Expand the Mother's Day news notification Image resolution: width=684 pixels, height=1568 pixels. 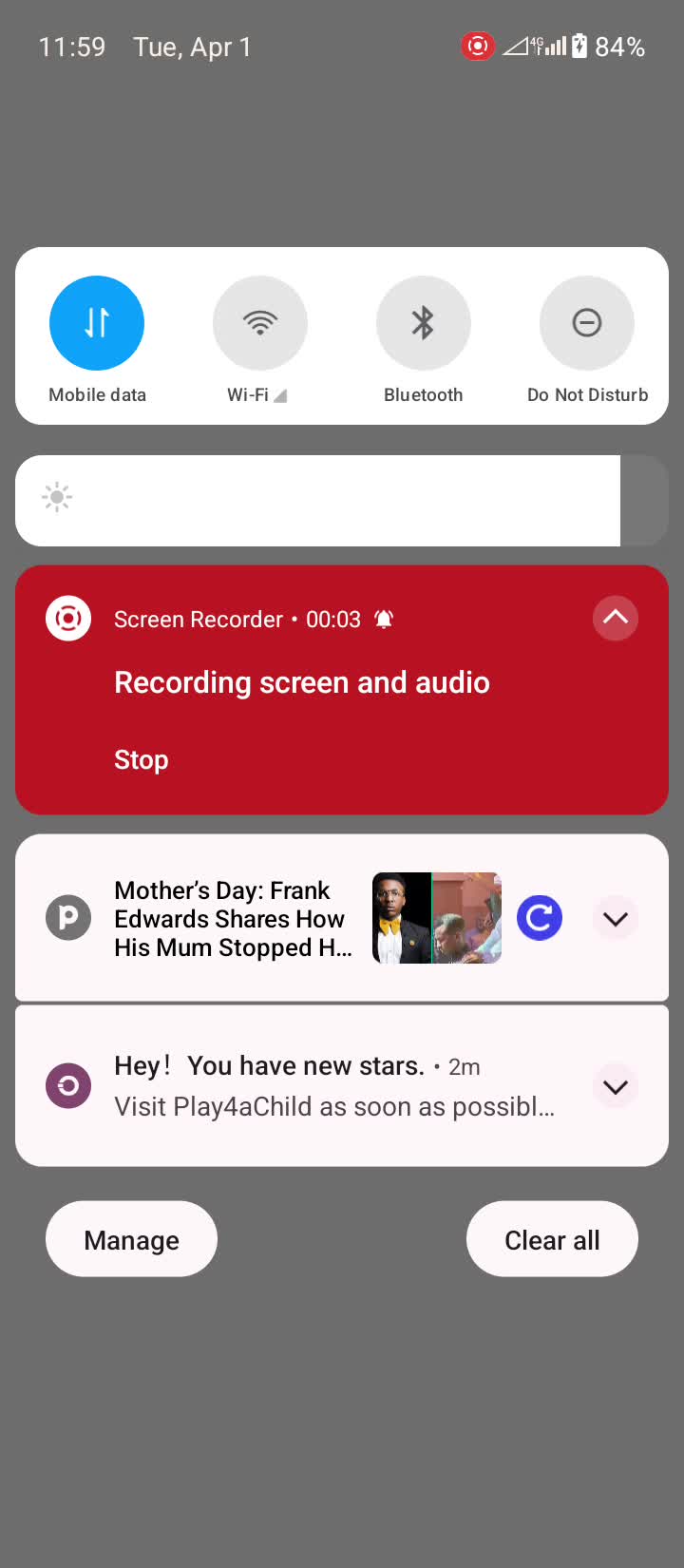pyautogui.click(x=616, y=918)
